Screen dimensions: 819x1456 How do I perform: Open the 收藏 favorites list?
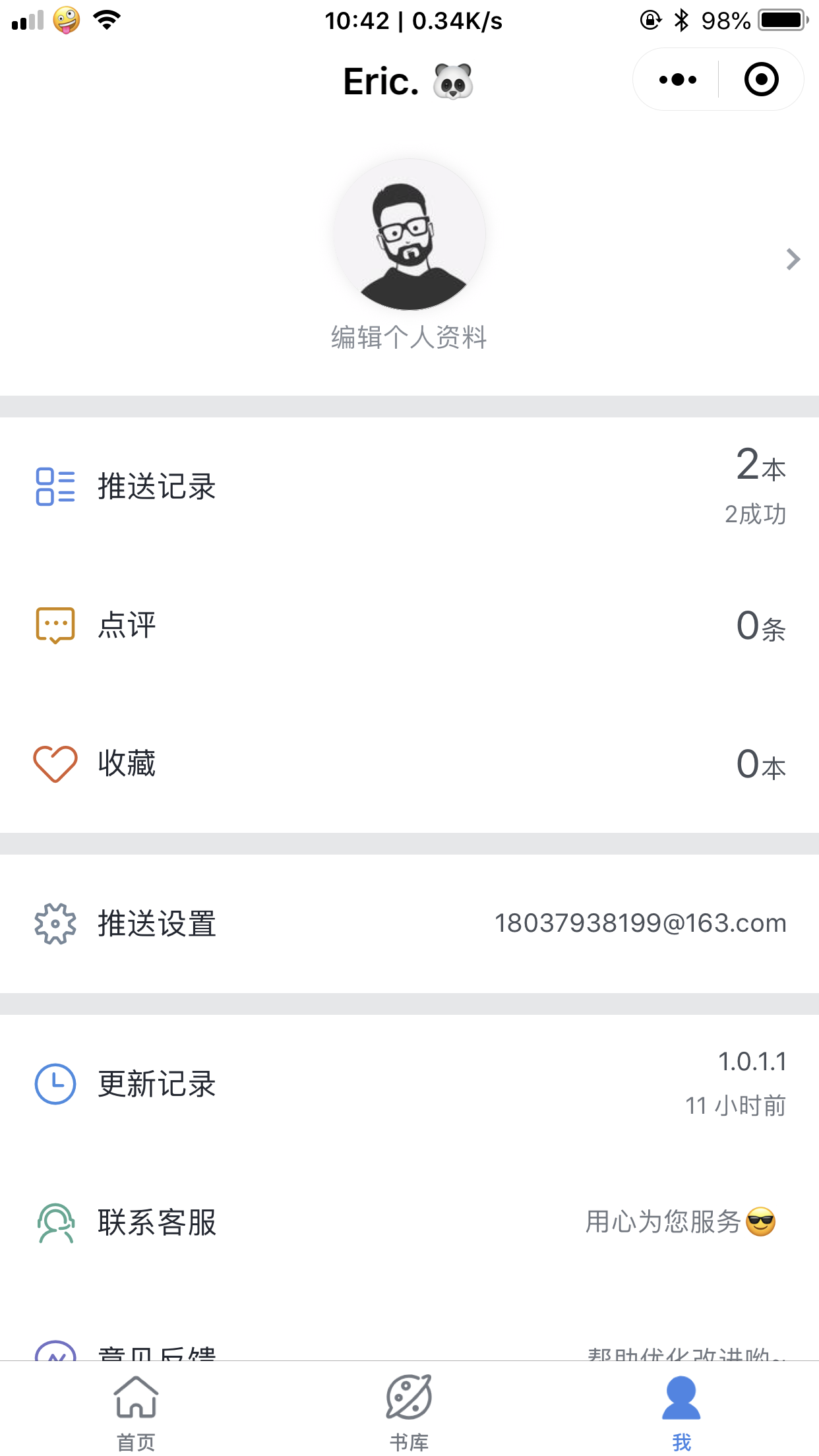[409, 764]
